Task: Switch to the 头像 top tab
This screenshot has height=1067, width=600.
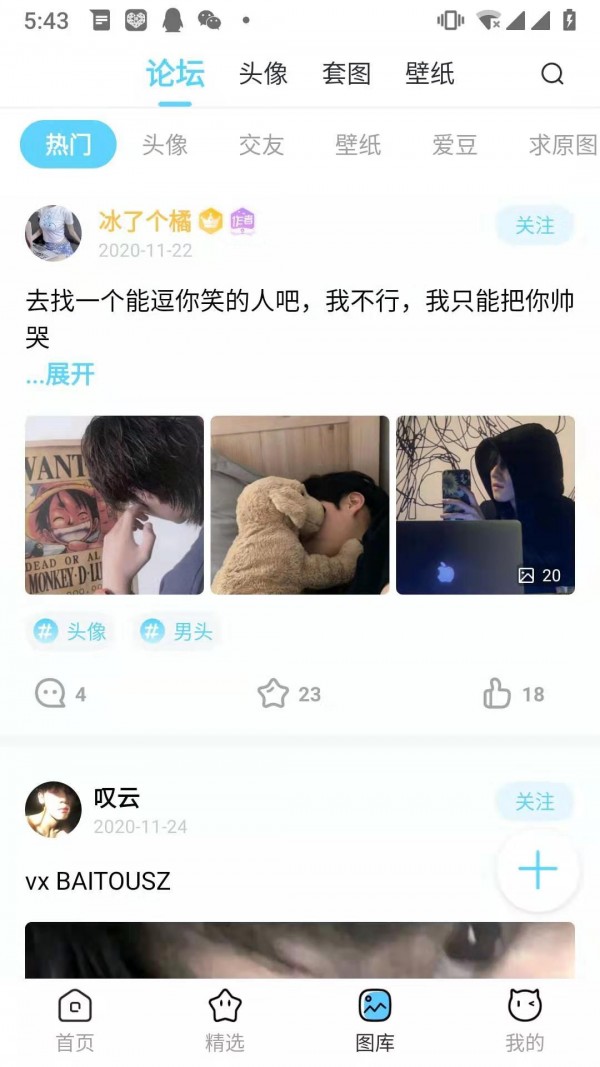Action: point(263,74)
